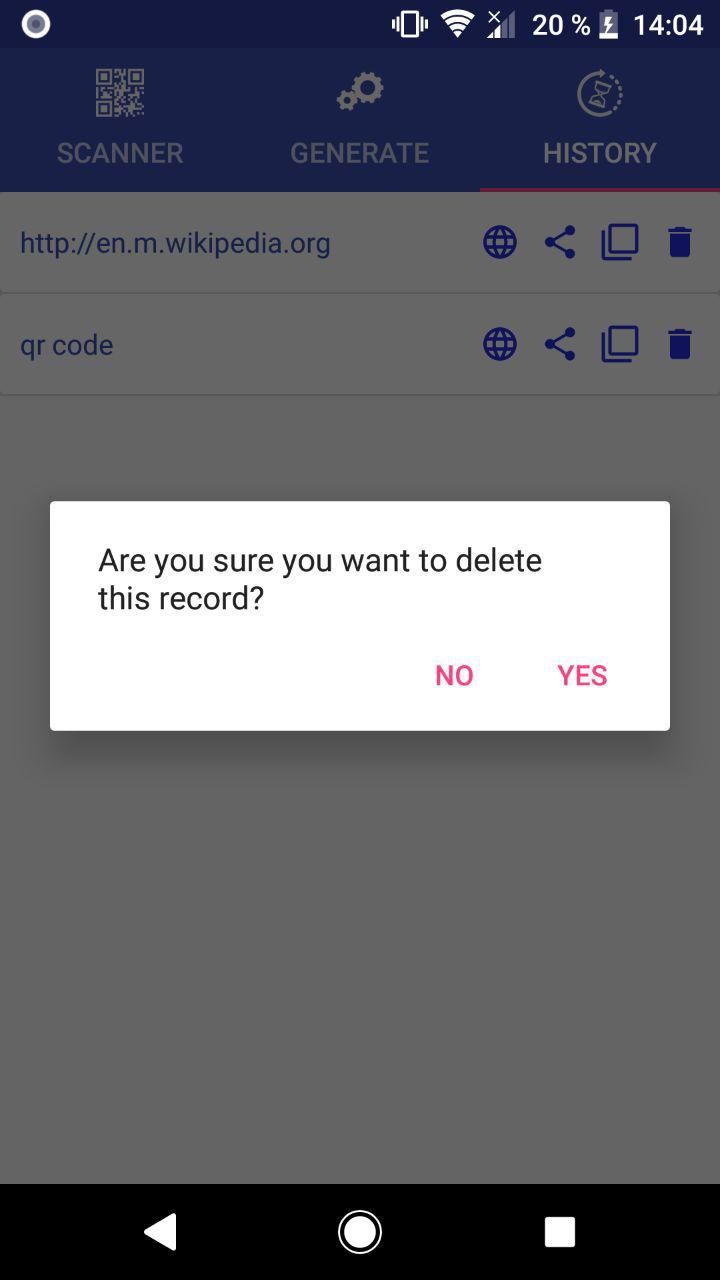Share the wikipedia.org record
Viewport: 720px width, 1280px height.
[x=560, y=242]
